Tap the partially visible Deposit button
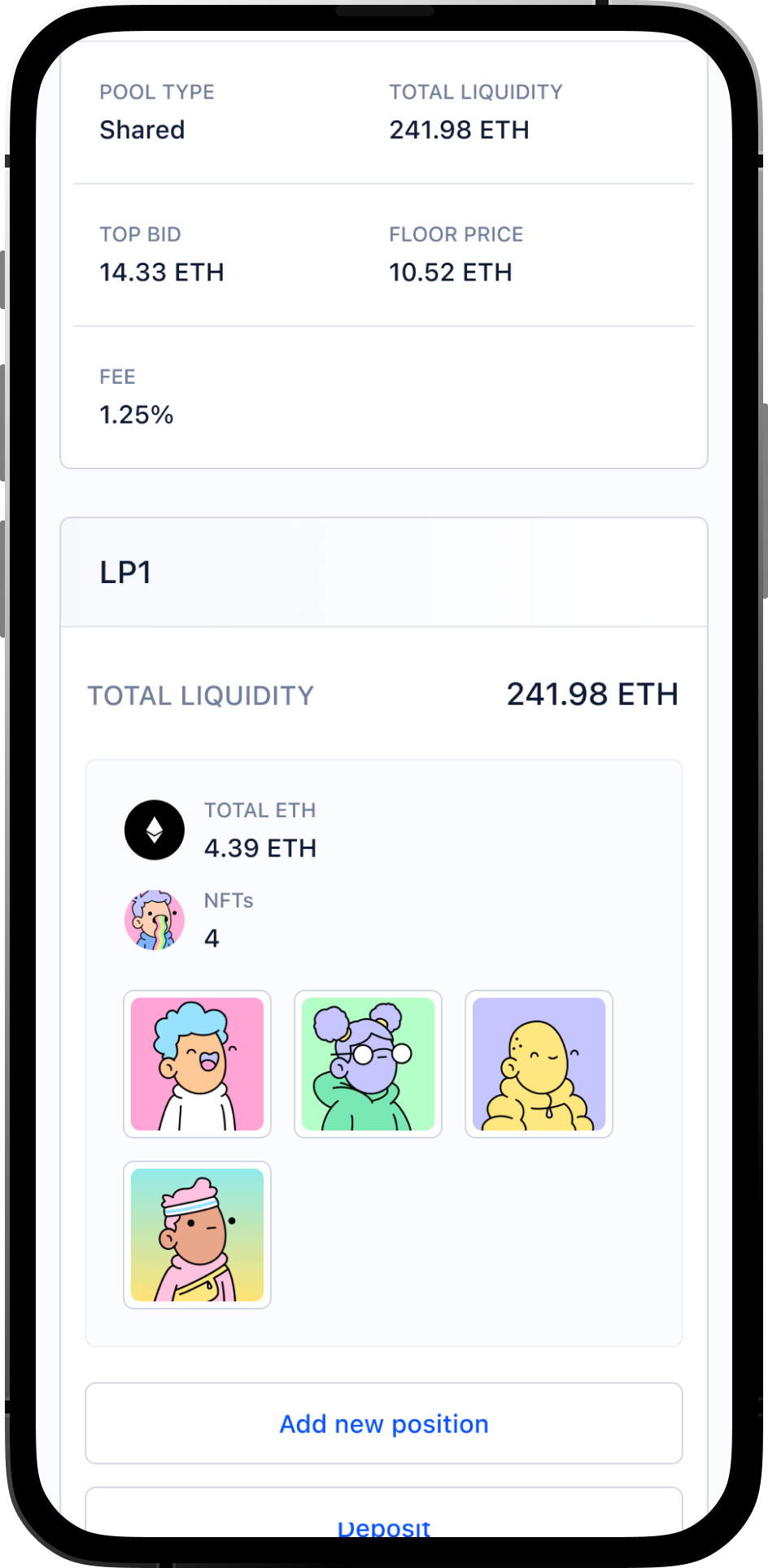The image size is (768, 1568). pos(383,1519)
